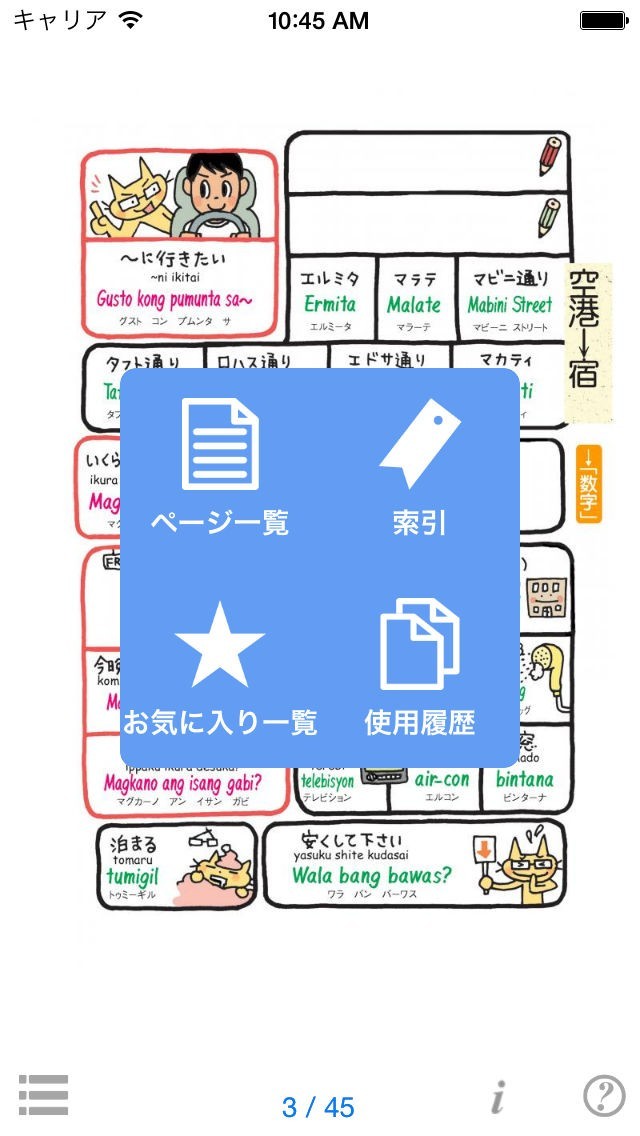Tap the Mabini Street phrase cell
Viewport: 640px width, 1136px height.
coord(511,298)
